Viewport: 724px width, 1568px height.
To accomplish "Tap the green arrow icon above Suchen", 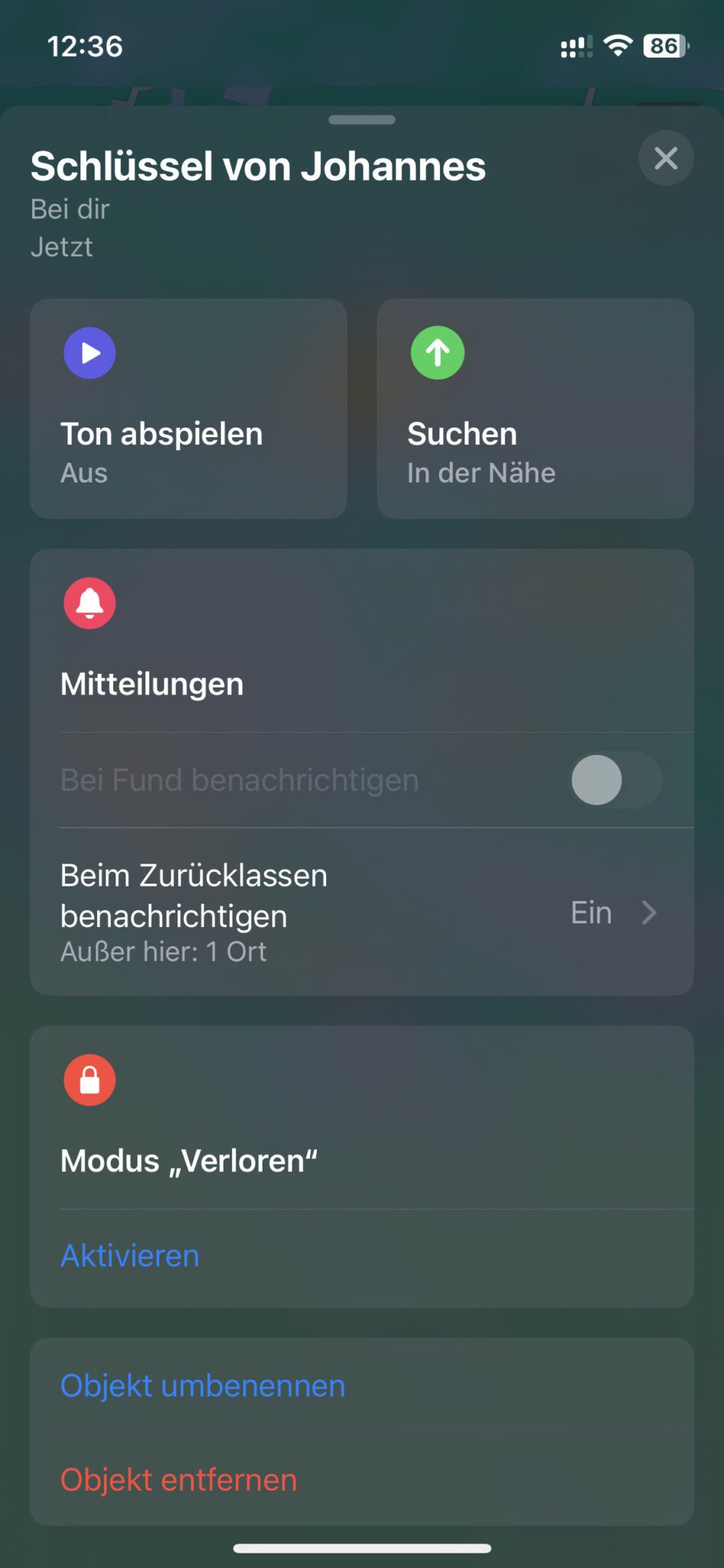I will [437, 353].
